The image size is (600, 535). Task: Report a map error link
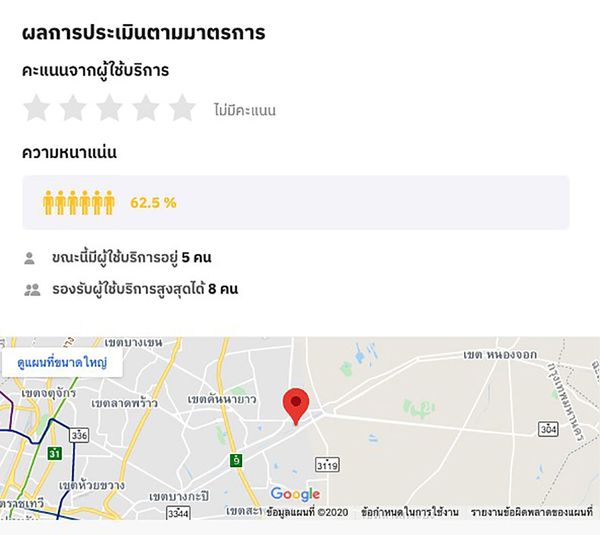pos(531,512)
